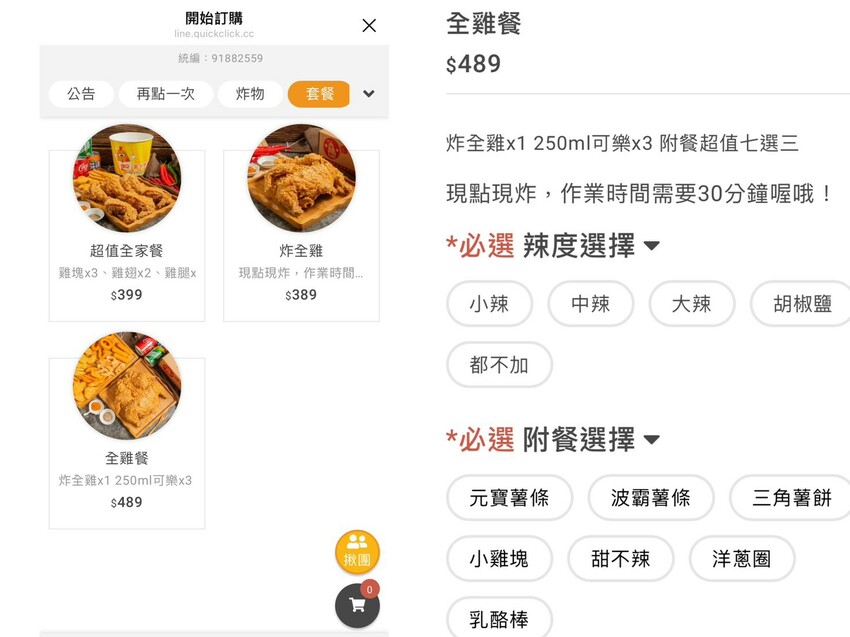Add 洋蔥圈 as a side
Screen dimensions: 850x637
(x=742, y=559)
